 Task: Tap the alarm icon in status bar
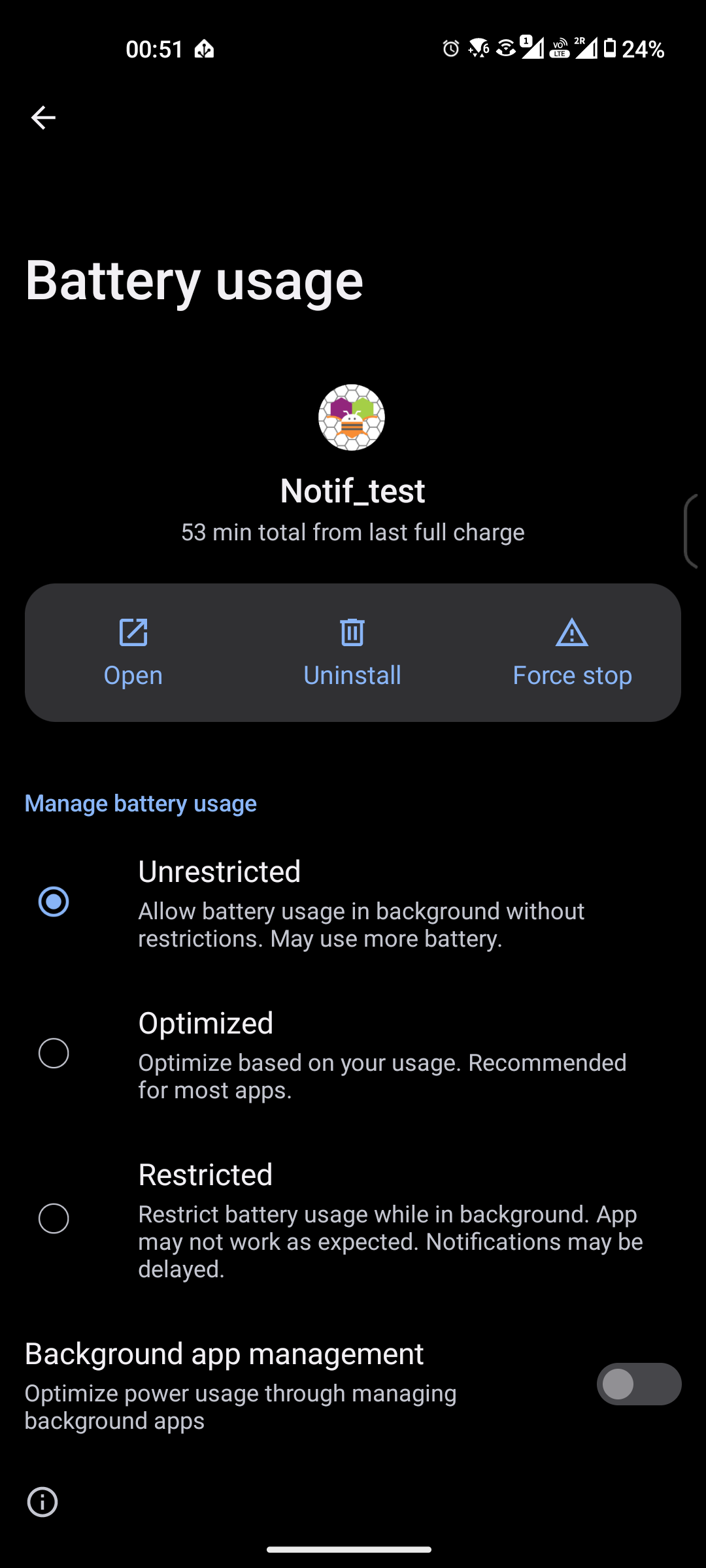[451, 49]
